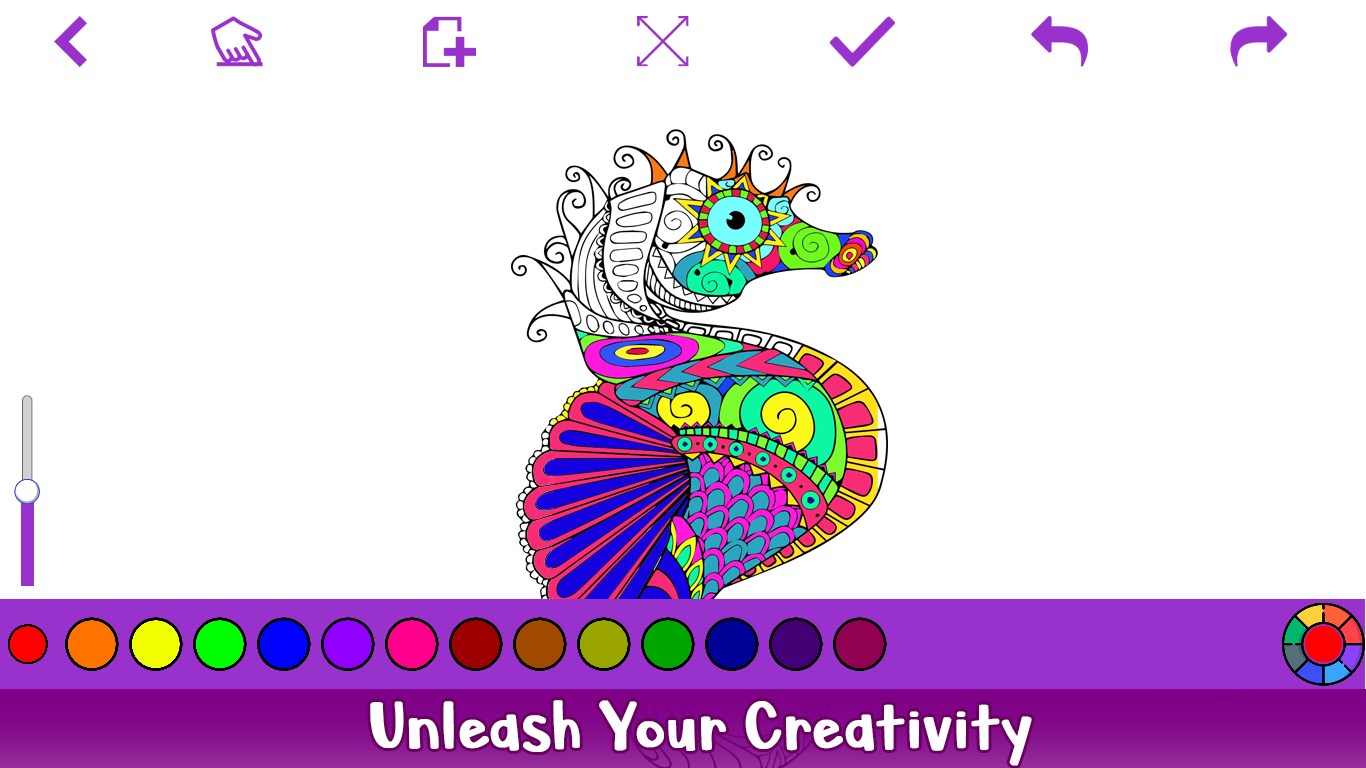Go back using the left arrow
The height and width of the screenshot is (768, 1366).
click(71, 43)
